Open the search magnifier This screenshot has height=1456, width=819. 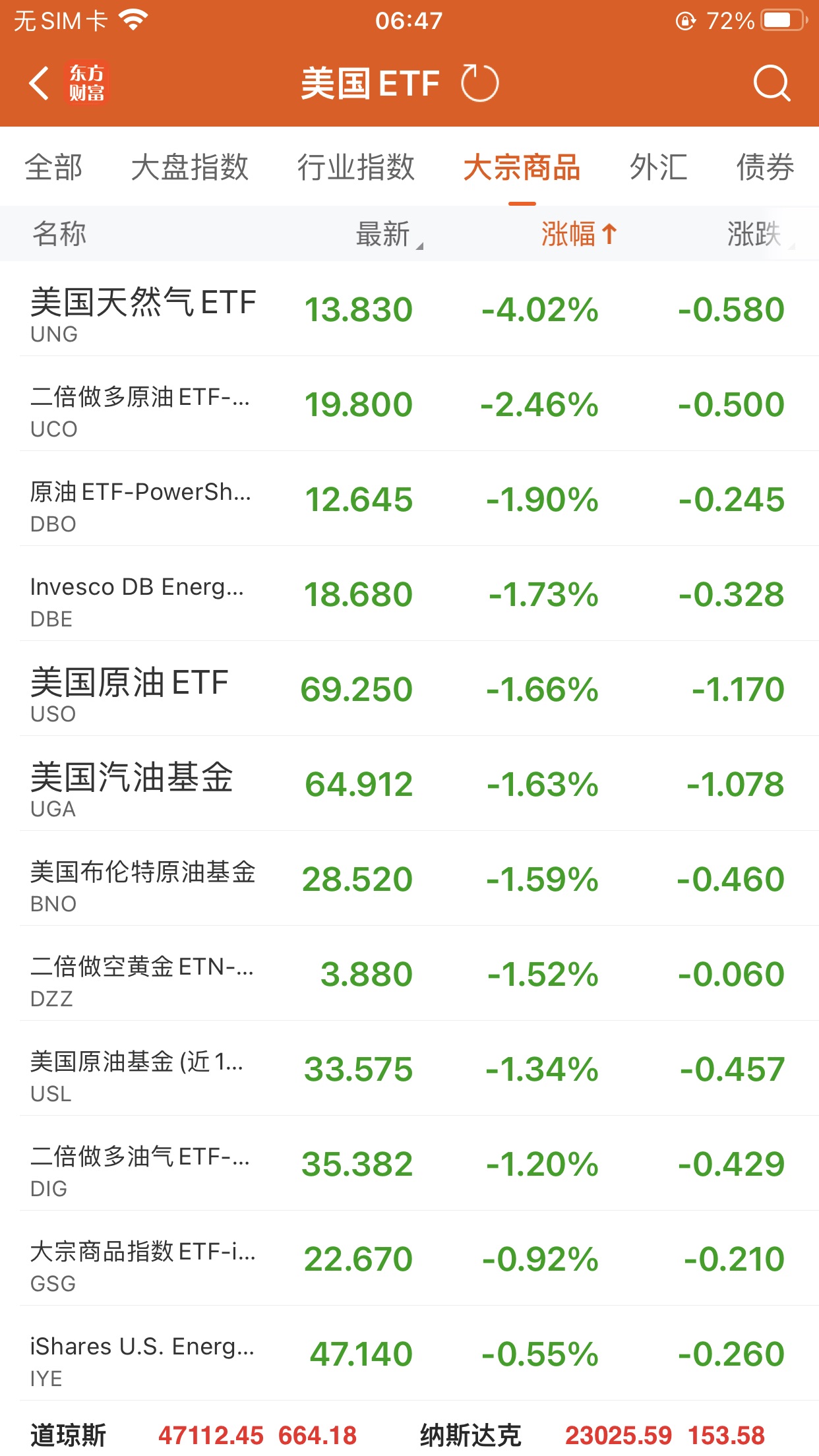(x=771, y=84)
